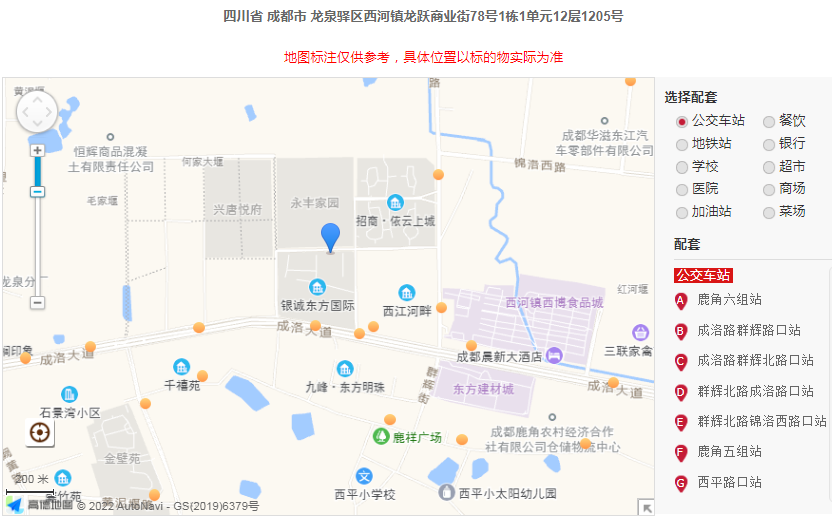Pick the 商场 radio option

[x=769, y=189]
